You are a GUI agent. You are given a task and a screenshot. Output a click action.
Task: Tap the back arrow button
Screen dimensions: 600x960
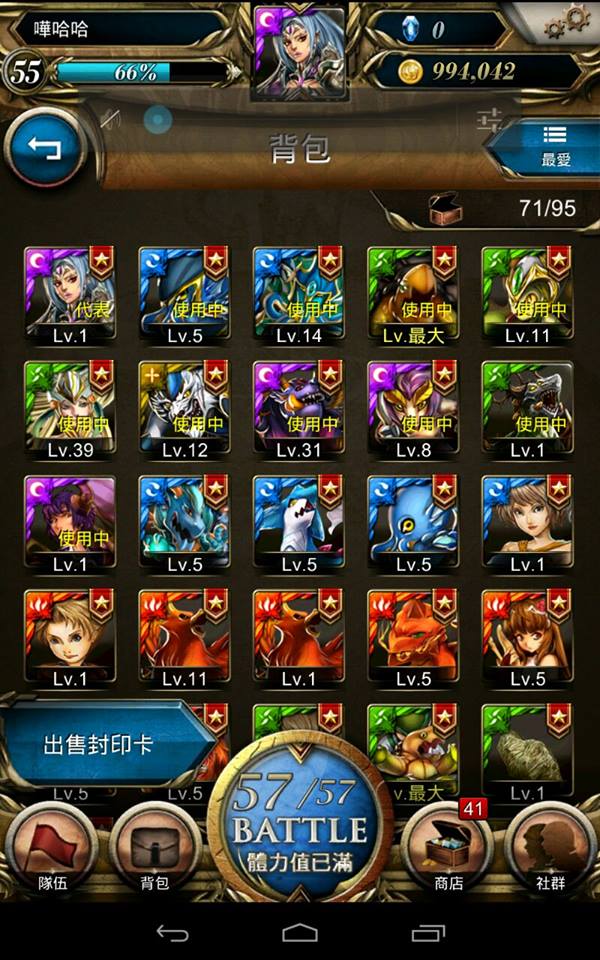[44, 149]
